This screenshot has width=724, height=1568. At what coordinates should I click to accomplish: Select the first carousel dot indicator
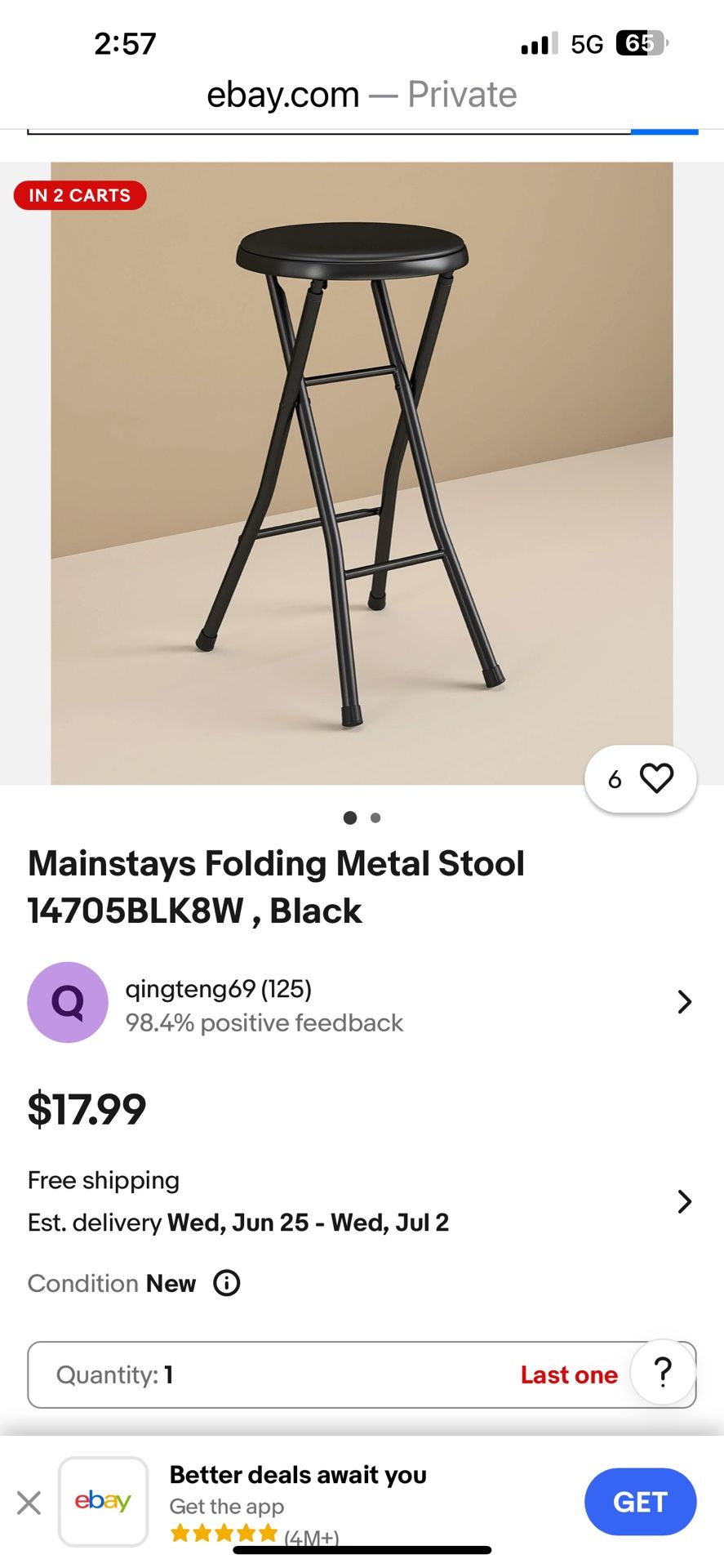tap(350, 817)
